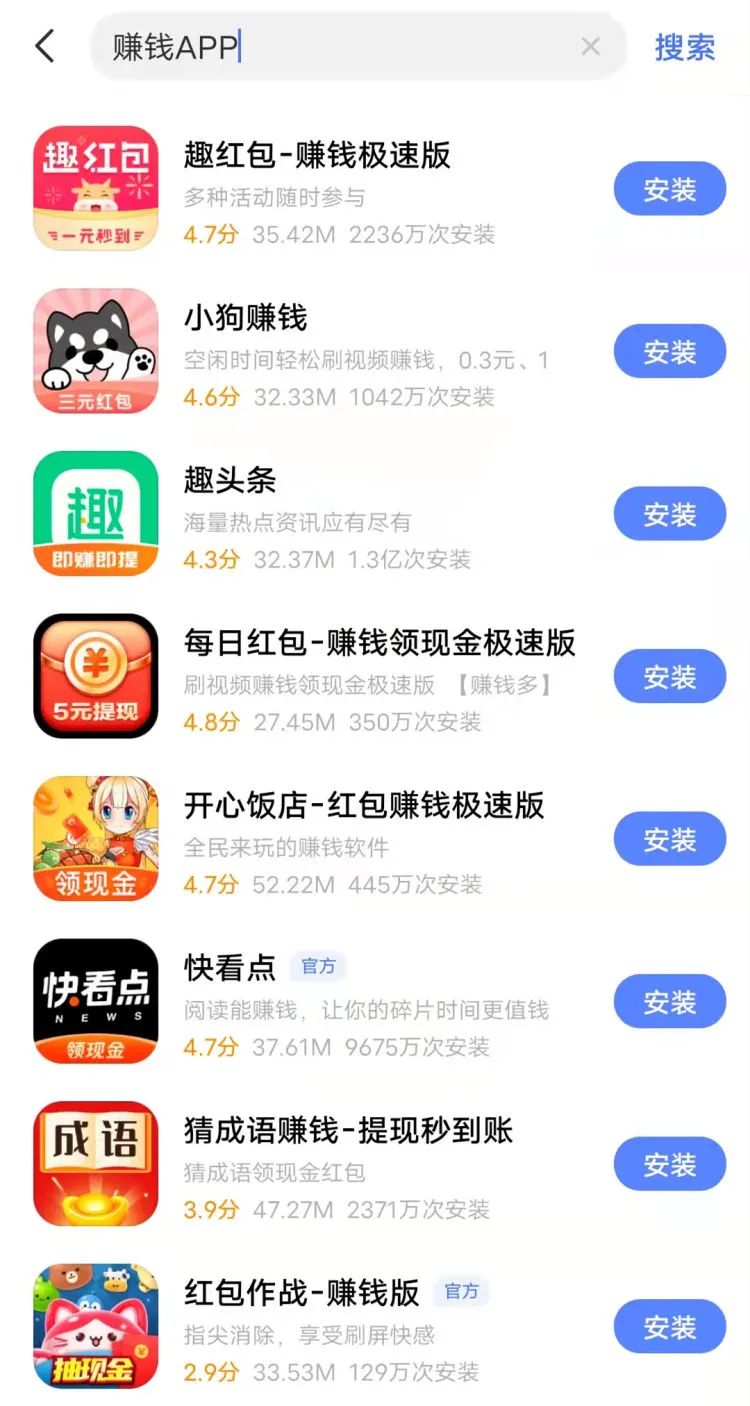
Task: Install 每日红包-赚钱领现金极速版
Action: pyautogui.click(x=669, y=677)
